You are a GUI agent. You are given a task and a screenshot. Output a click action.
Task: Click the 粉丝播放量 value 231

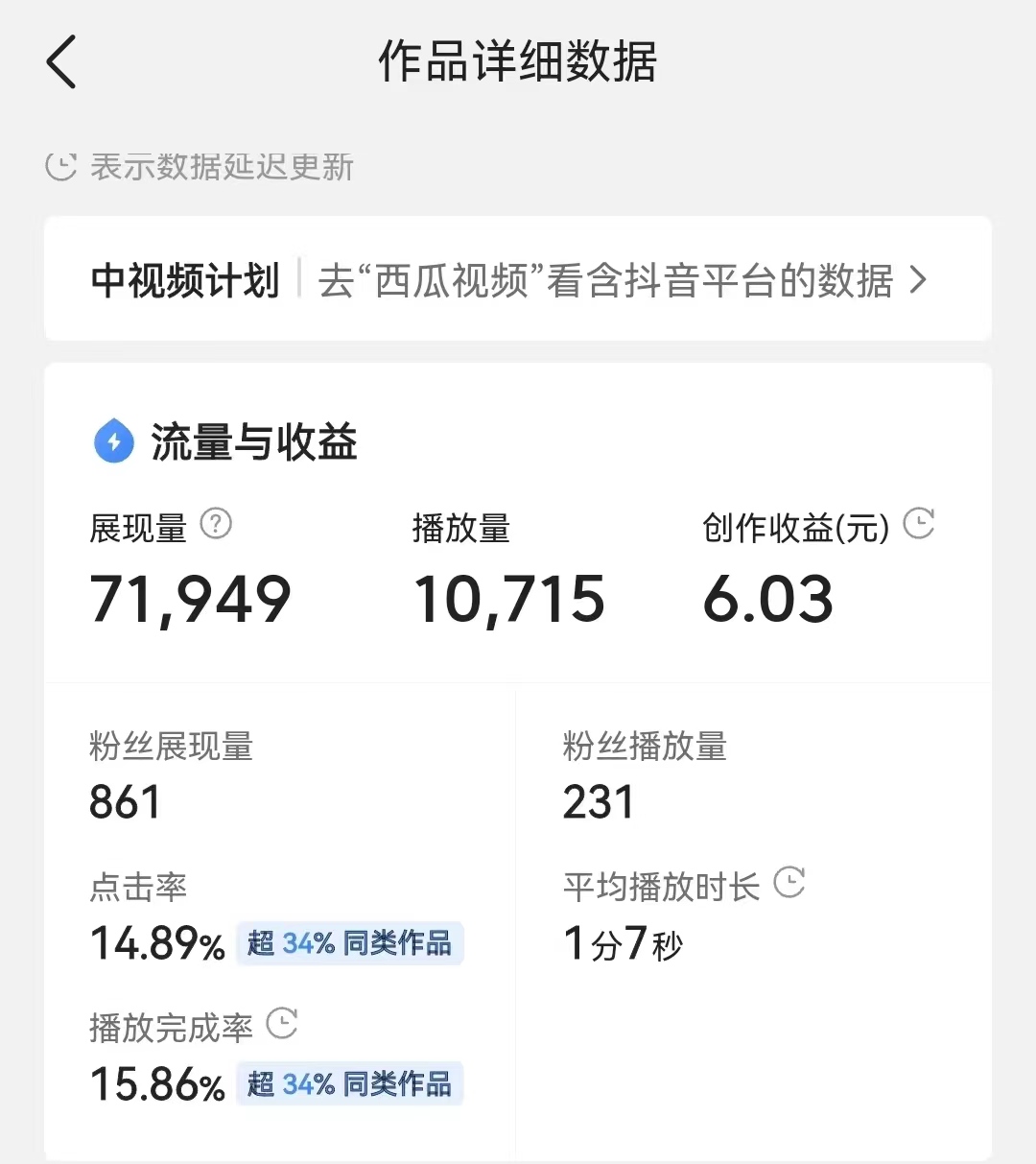pos(598,801)
